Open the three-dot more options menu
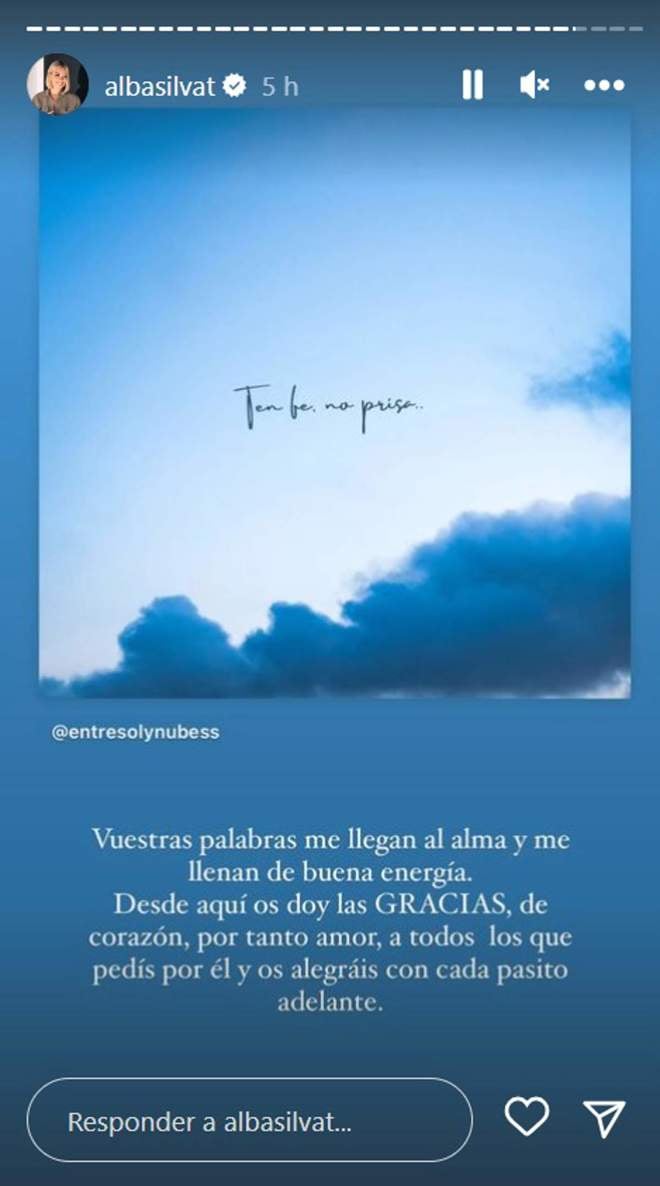Image resolution: width=660 pixels, height=1186 pixels. pos(604,86)
